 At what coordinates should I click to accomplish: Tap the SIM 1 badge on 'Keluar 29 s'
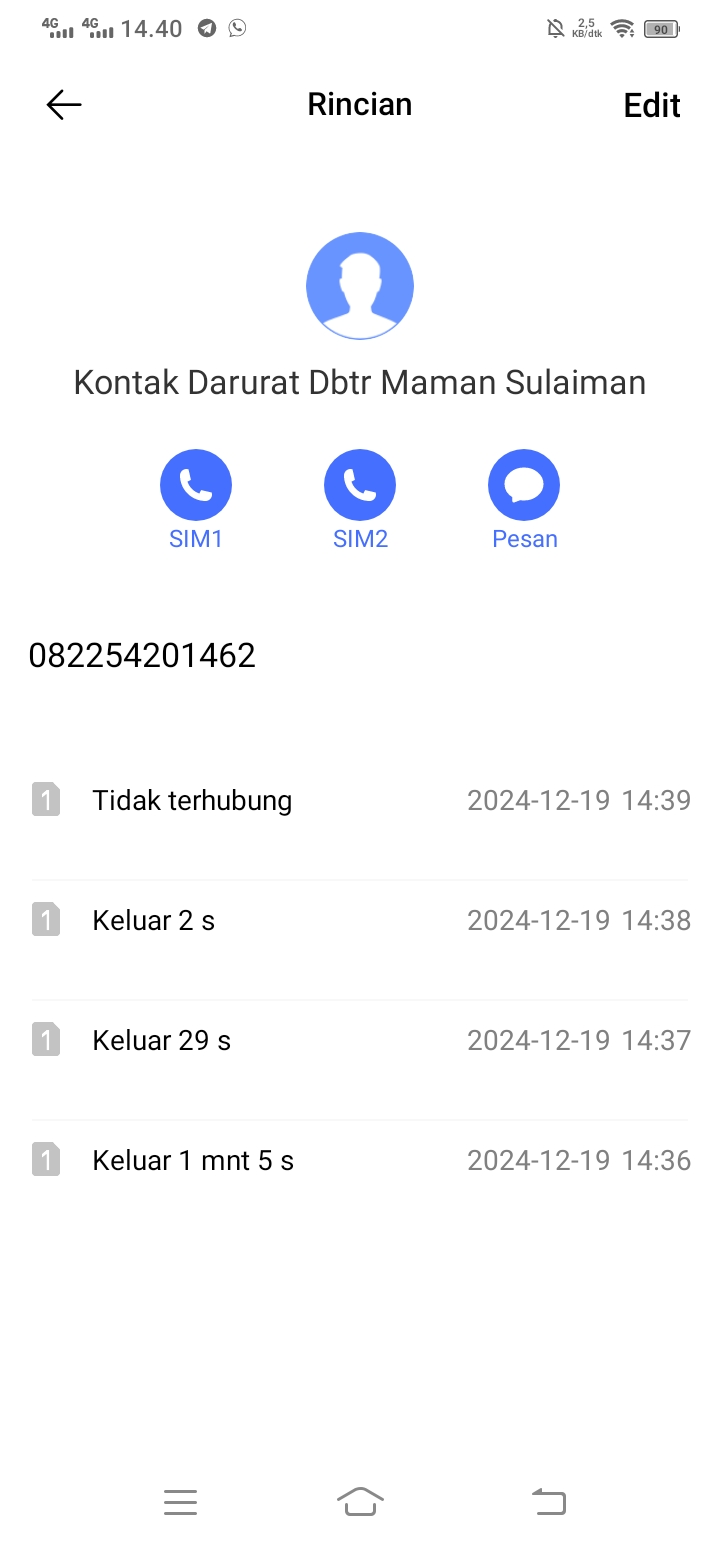[x=46, y=1040]
